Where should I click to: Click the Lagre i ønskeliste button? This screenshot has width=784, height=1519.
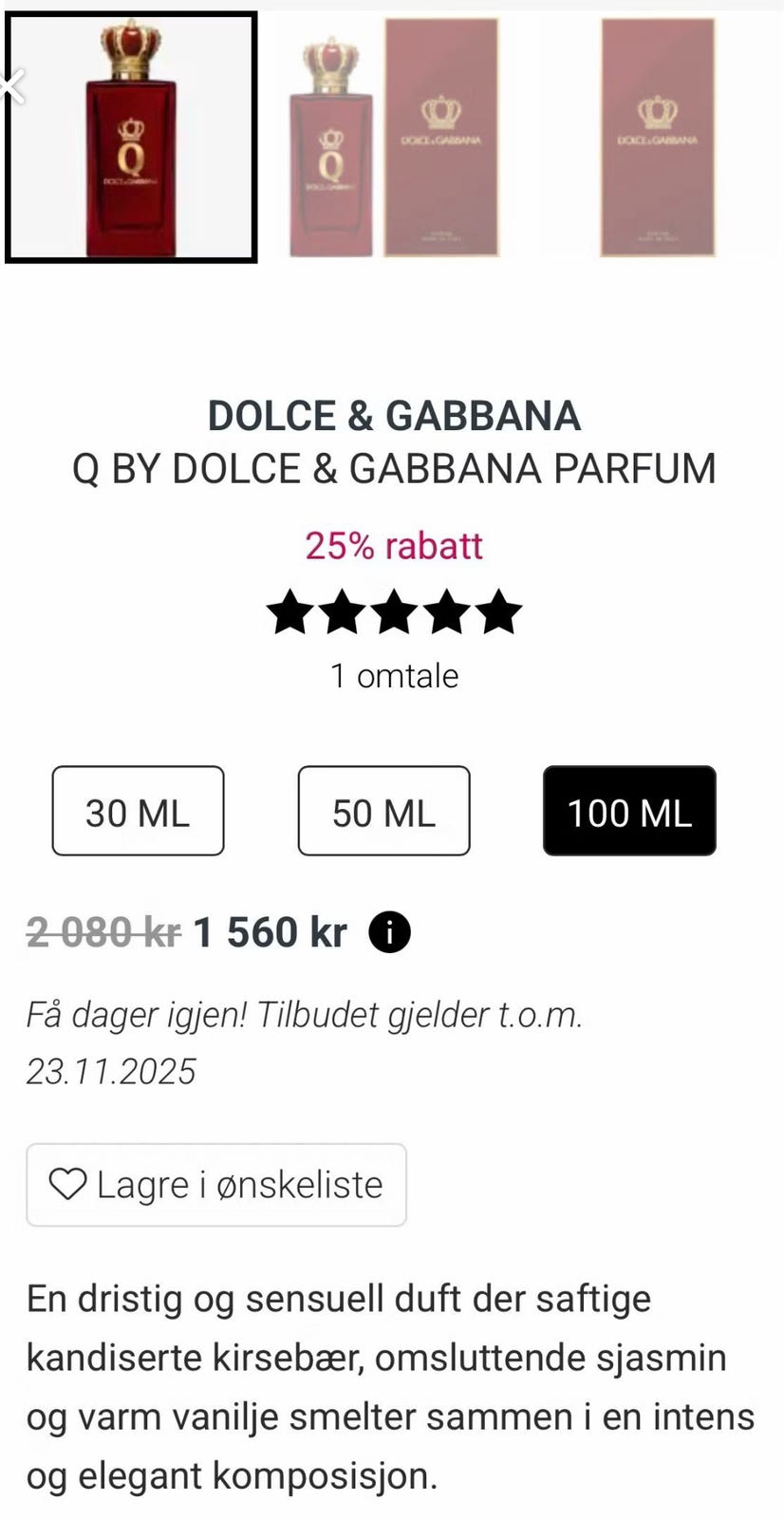tap(216, 1184)
